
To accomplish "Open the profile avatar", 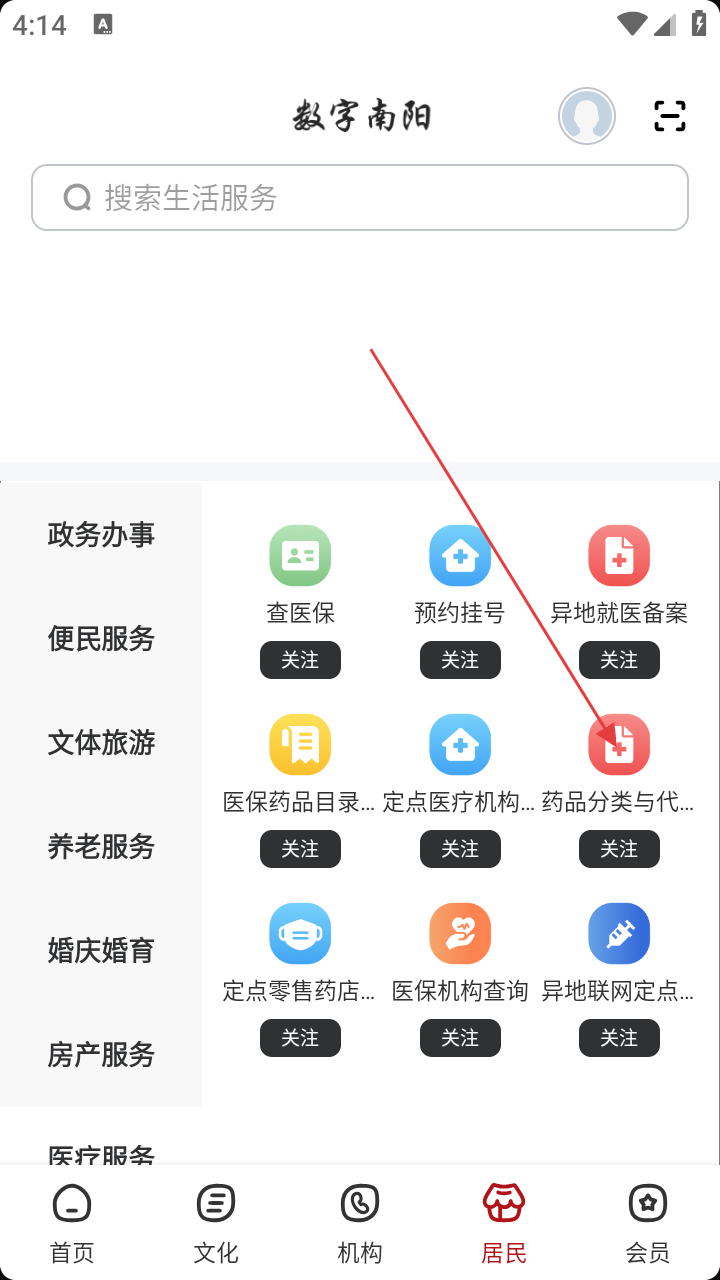I will tap(587, 116).
